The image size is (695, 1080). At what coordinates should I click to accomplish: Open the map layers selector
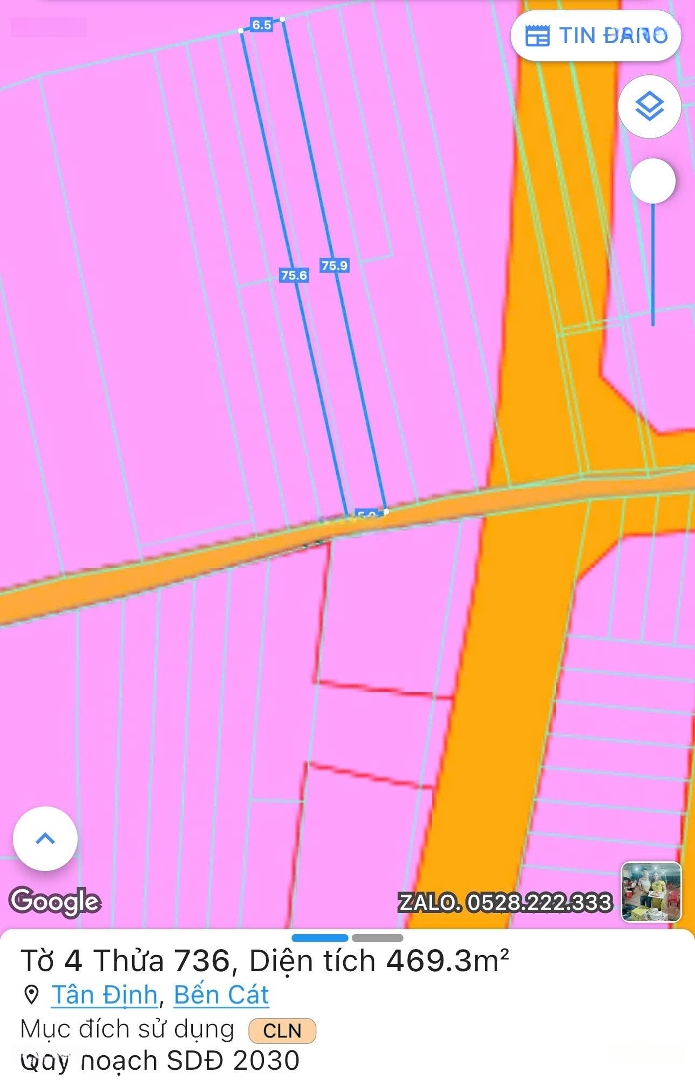pyautogui.click(x=650, y=106)
